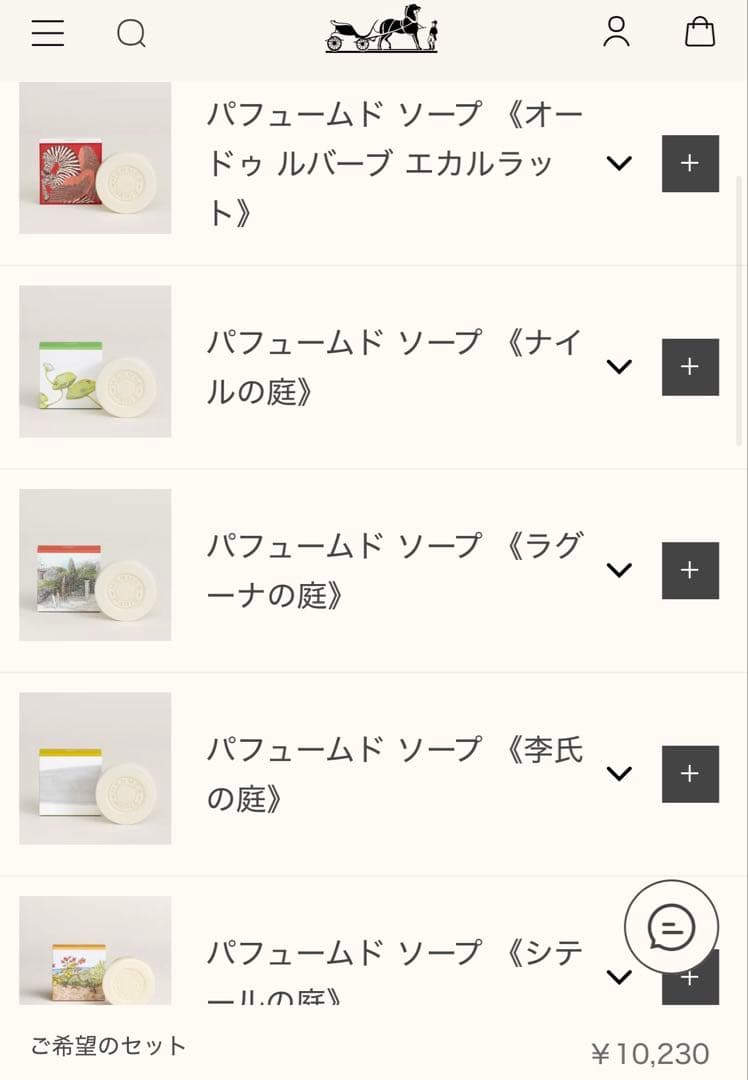Expand details for ラグーナの庭 soap
This screenshot has width=748, height=1080.
[x=619, y=570]
